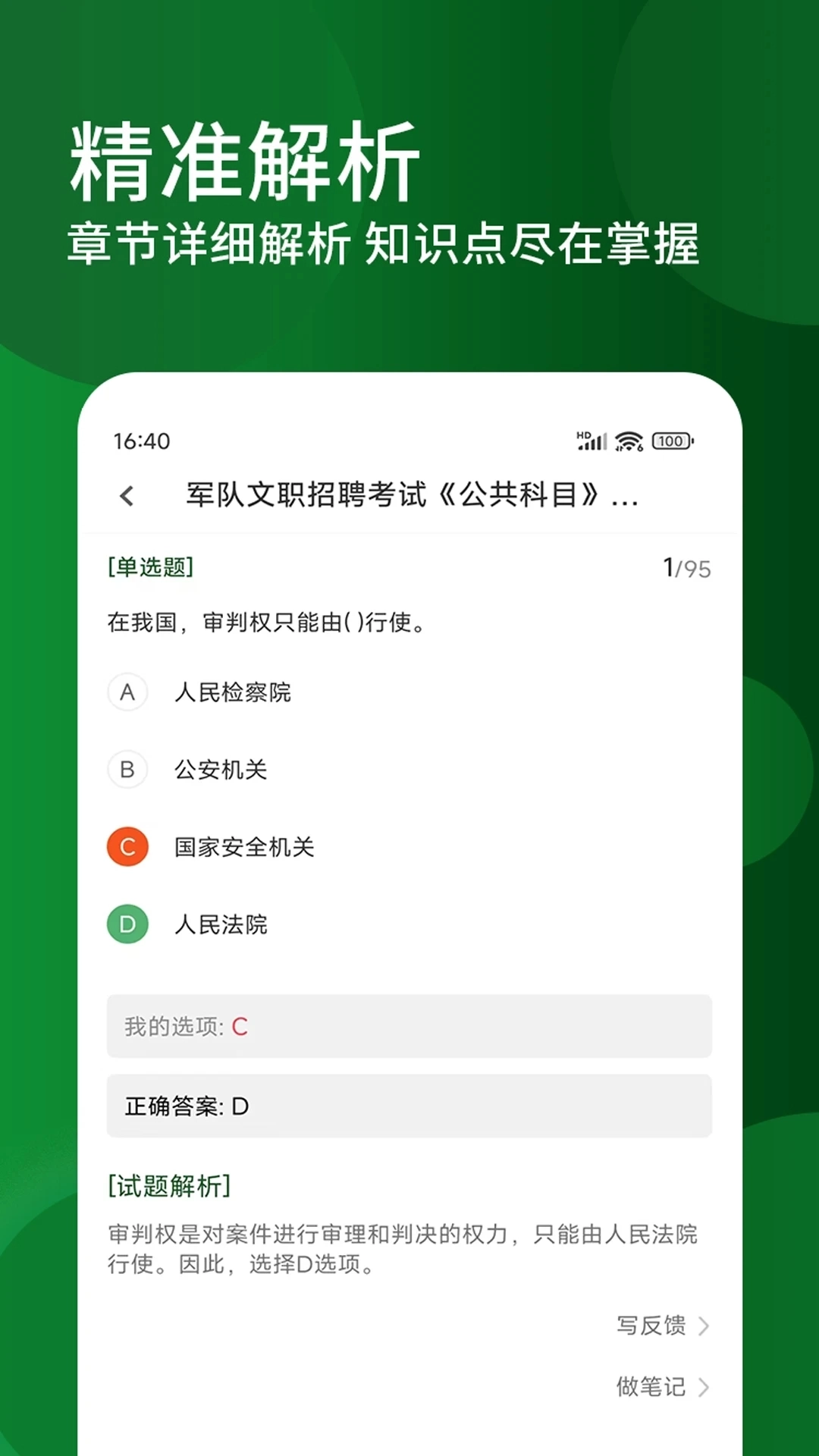
Task: Choose option D 人民法院
Action: pos(220,924)
